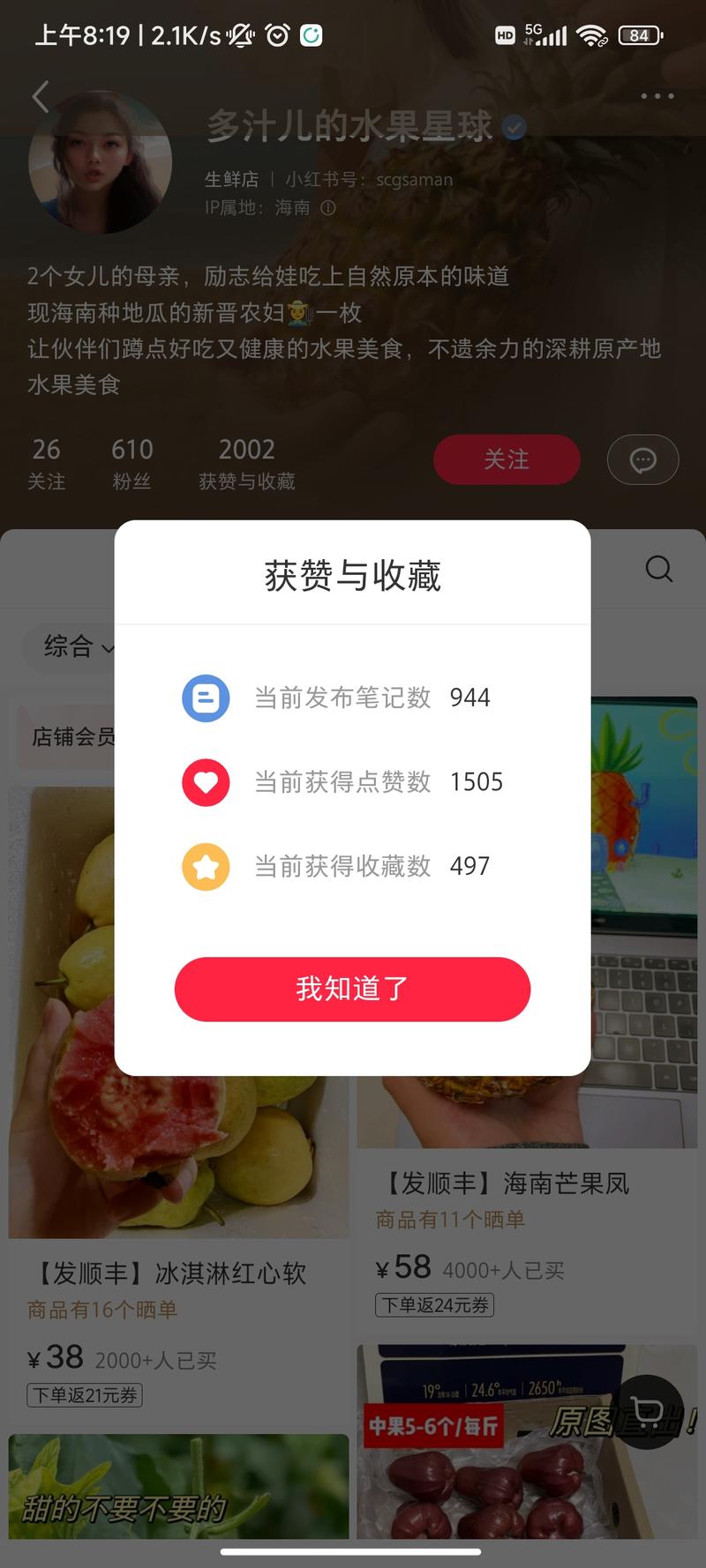Open the 粉丝 followers count

(131, 463)
